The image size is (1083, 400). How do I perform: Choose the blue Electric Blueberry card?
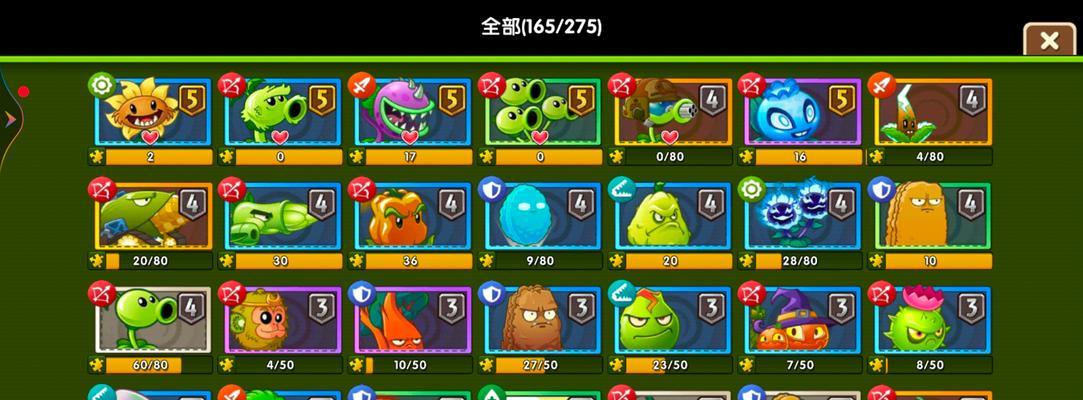click(802, 112)
